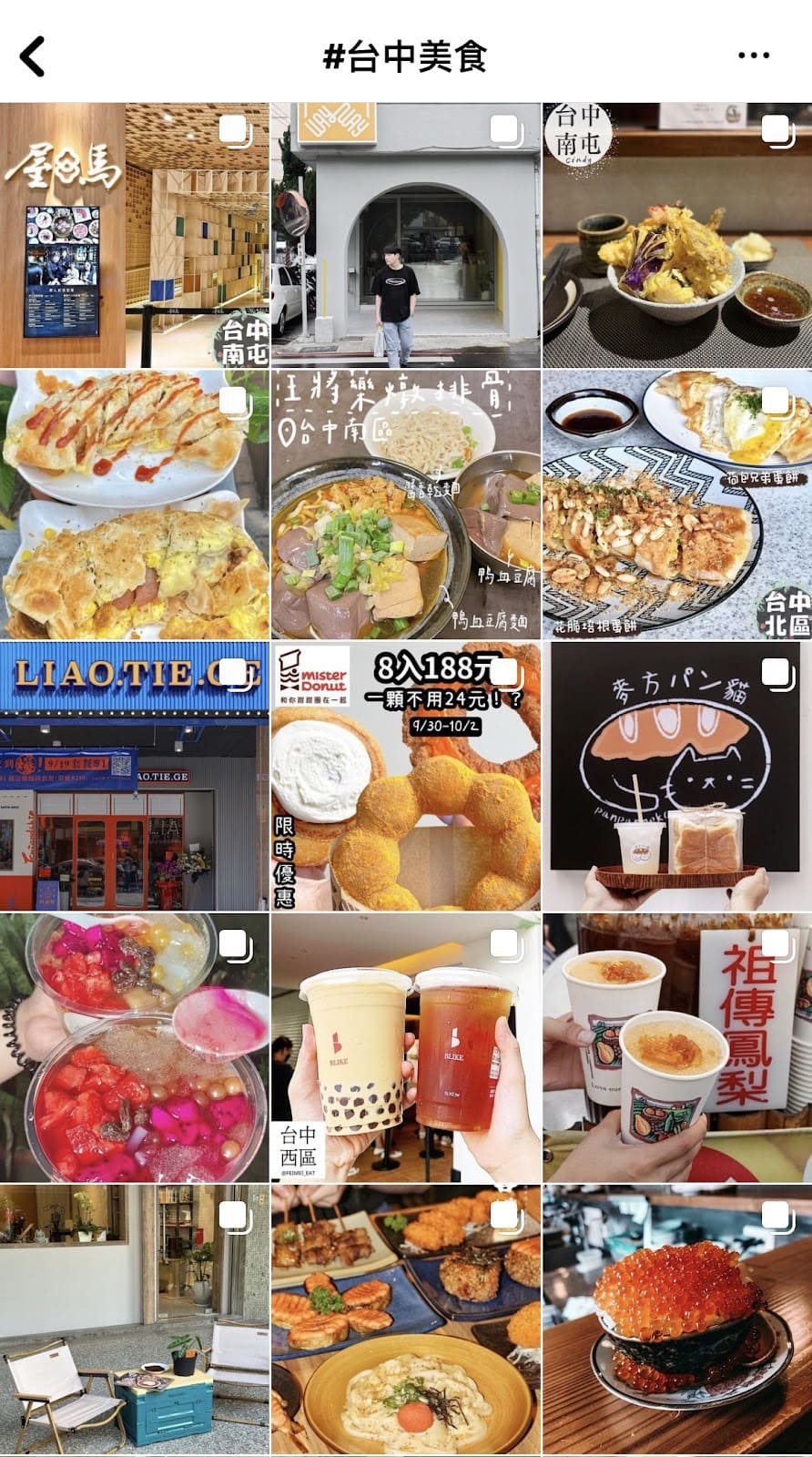This screenshot has width=812, height=1457.
Task: View the tempura rice bowl post
Action: click(x=676, y=235)
